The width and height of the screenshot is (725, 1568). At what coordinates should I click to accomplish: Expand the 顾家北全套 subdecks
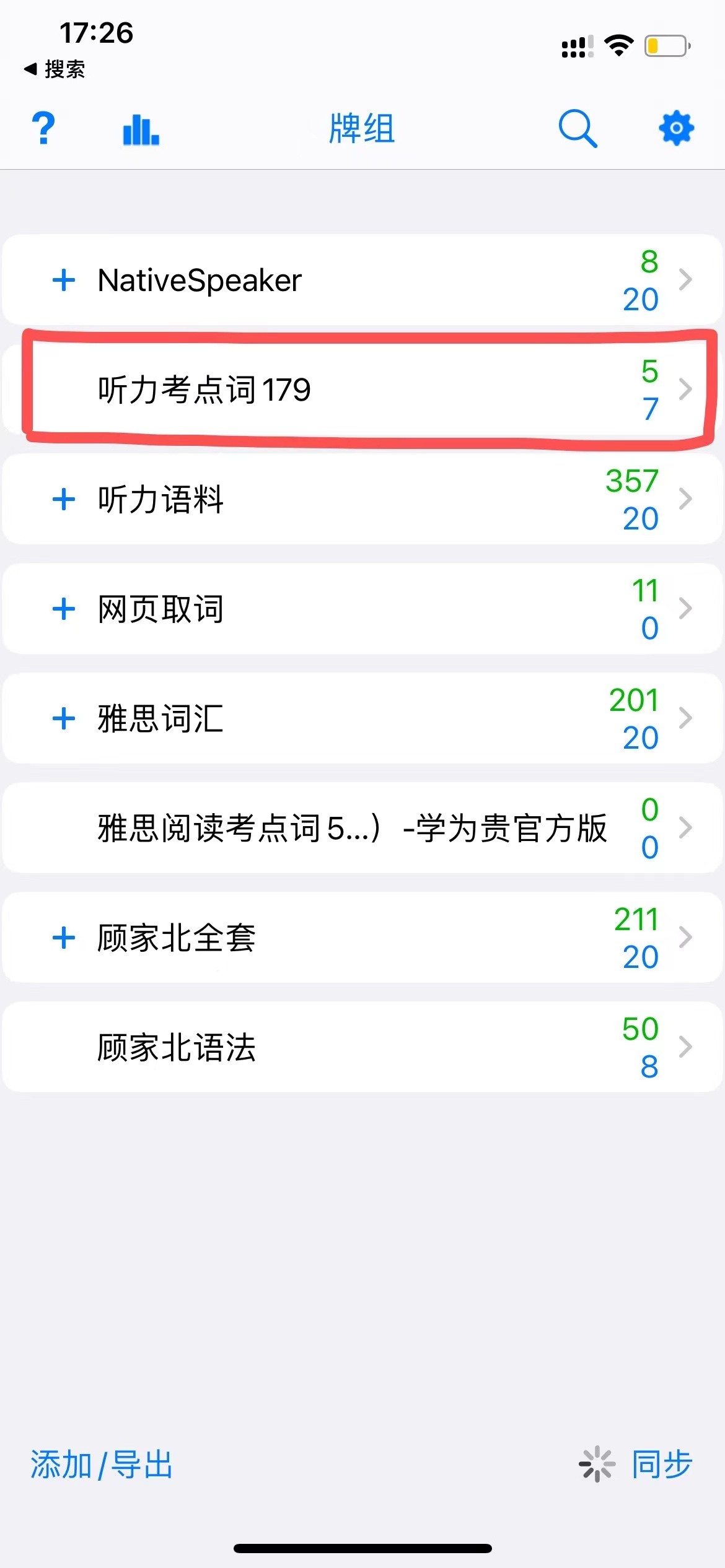[x=64, y=938]
